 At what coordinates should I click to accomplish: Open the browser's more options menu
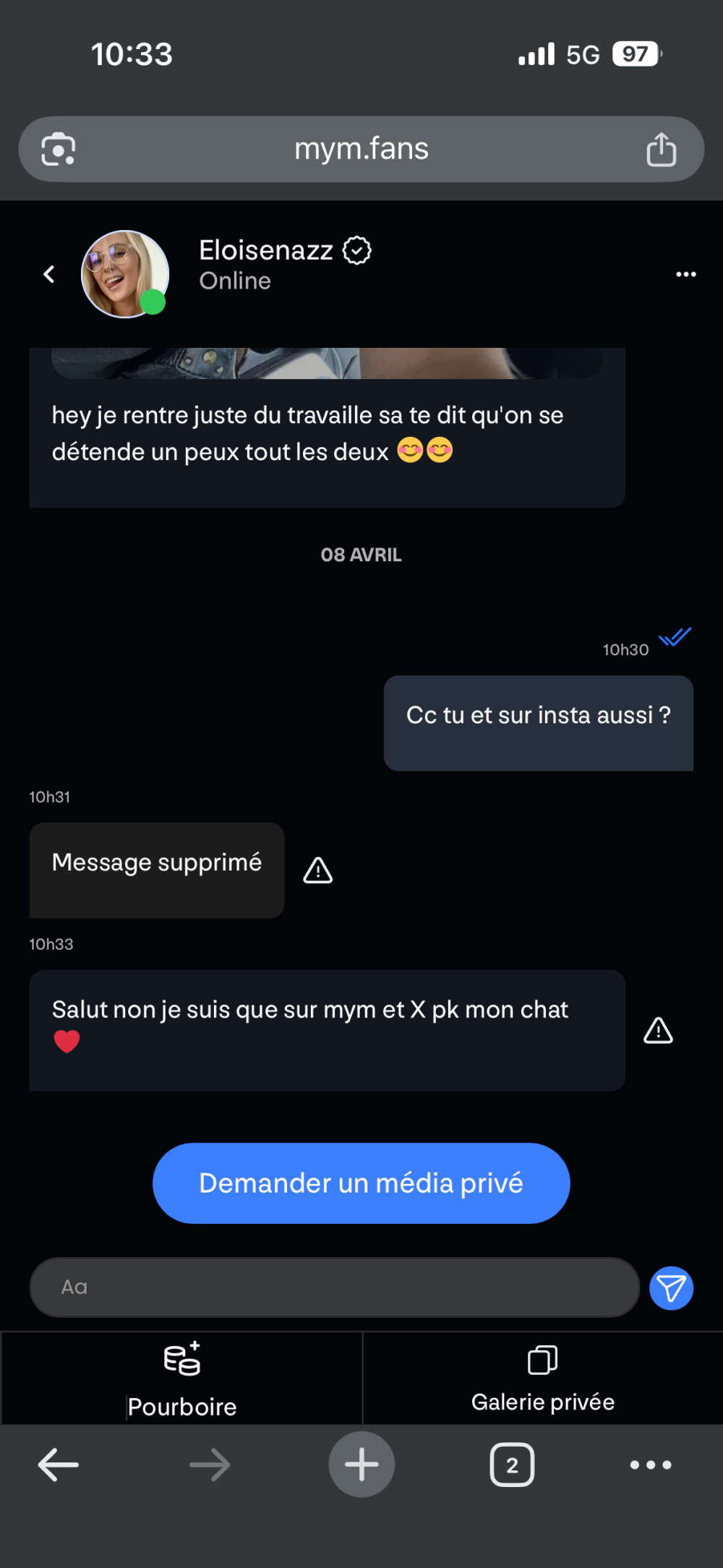click(651, 1465)
